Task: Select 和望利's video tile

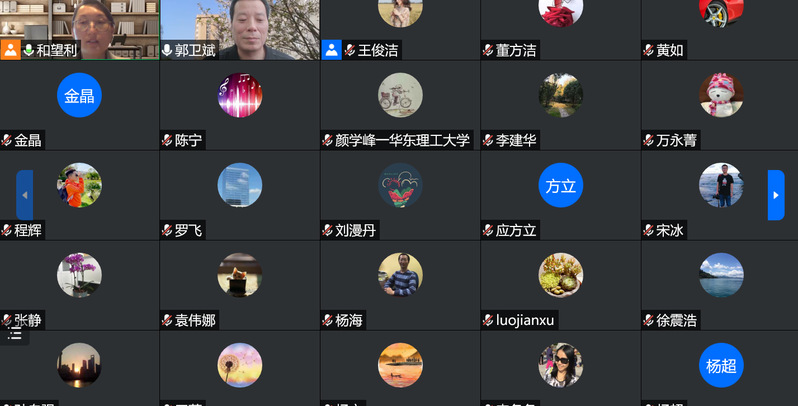Action: coord(80,25)
